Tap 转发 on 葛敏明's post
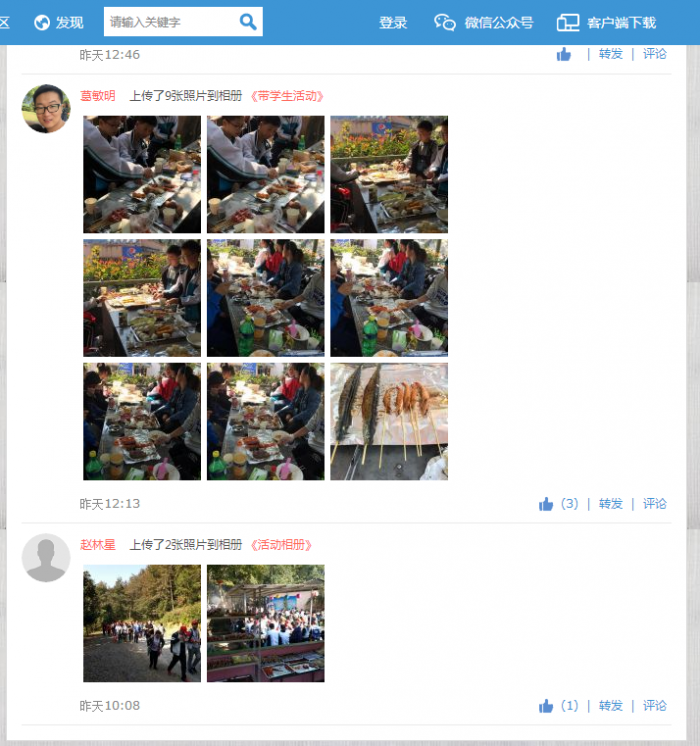700x746 pixels. pos(610,504)
